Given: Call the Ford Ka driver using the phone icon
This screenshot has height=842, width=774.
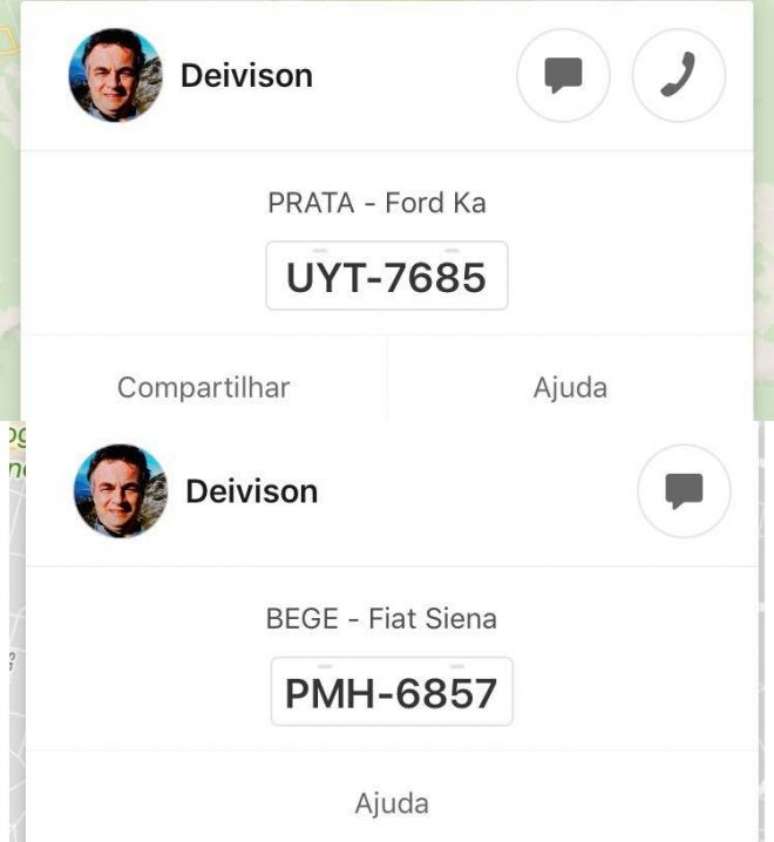Looking at the screenshot, I should point(678,75).
